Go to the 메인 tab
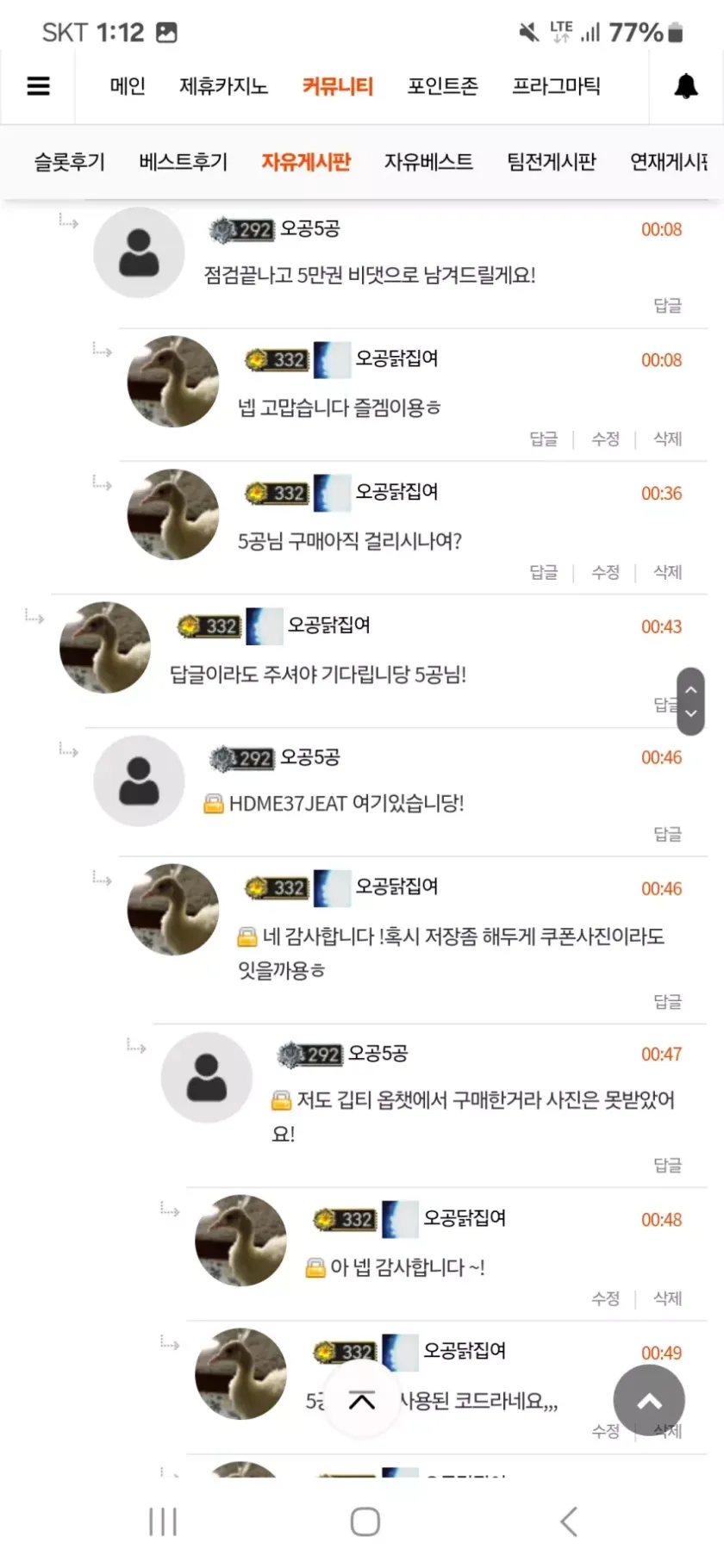Screen dimensions: 724x1568 coord(128,86)
